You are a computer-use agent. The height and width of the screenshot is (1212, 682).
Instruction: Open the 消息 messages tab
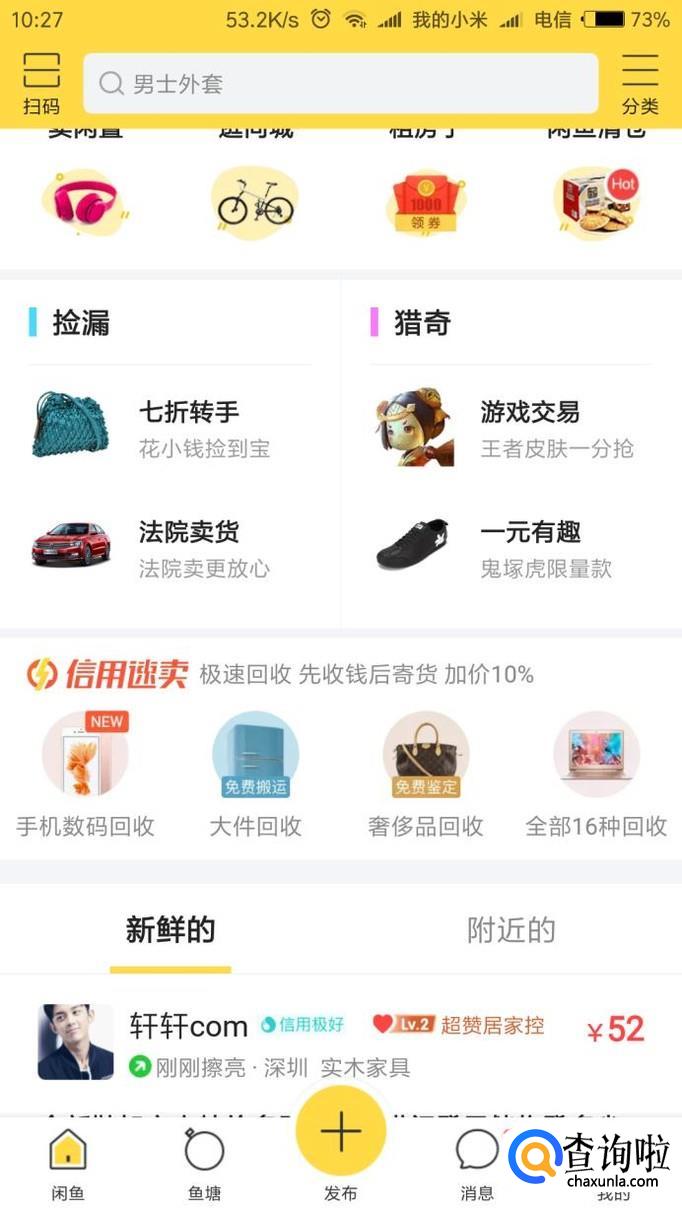pos(477,1163)
